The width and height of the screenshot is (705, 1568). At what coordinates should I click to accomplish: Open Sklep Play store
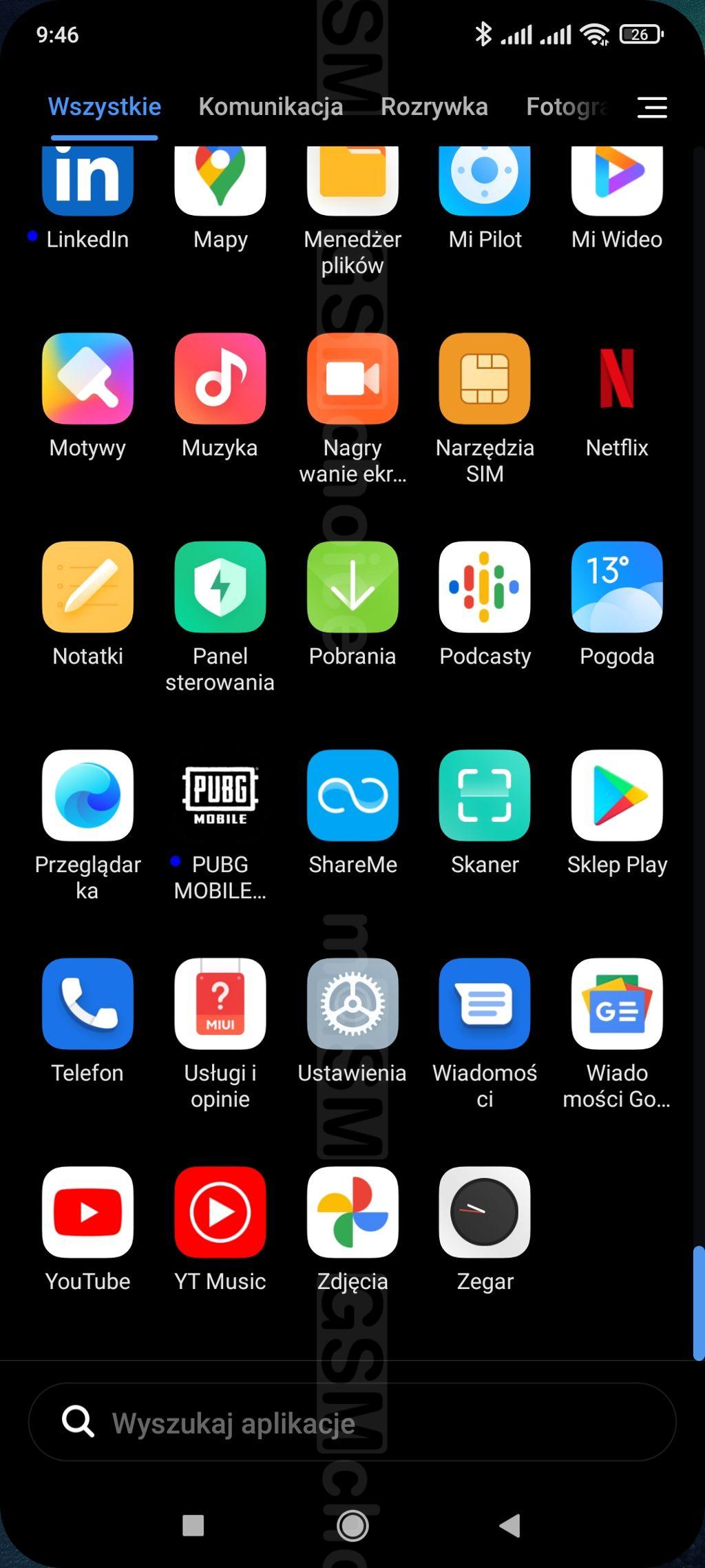tap(616, 796)
